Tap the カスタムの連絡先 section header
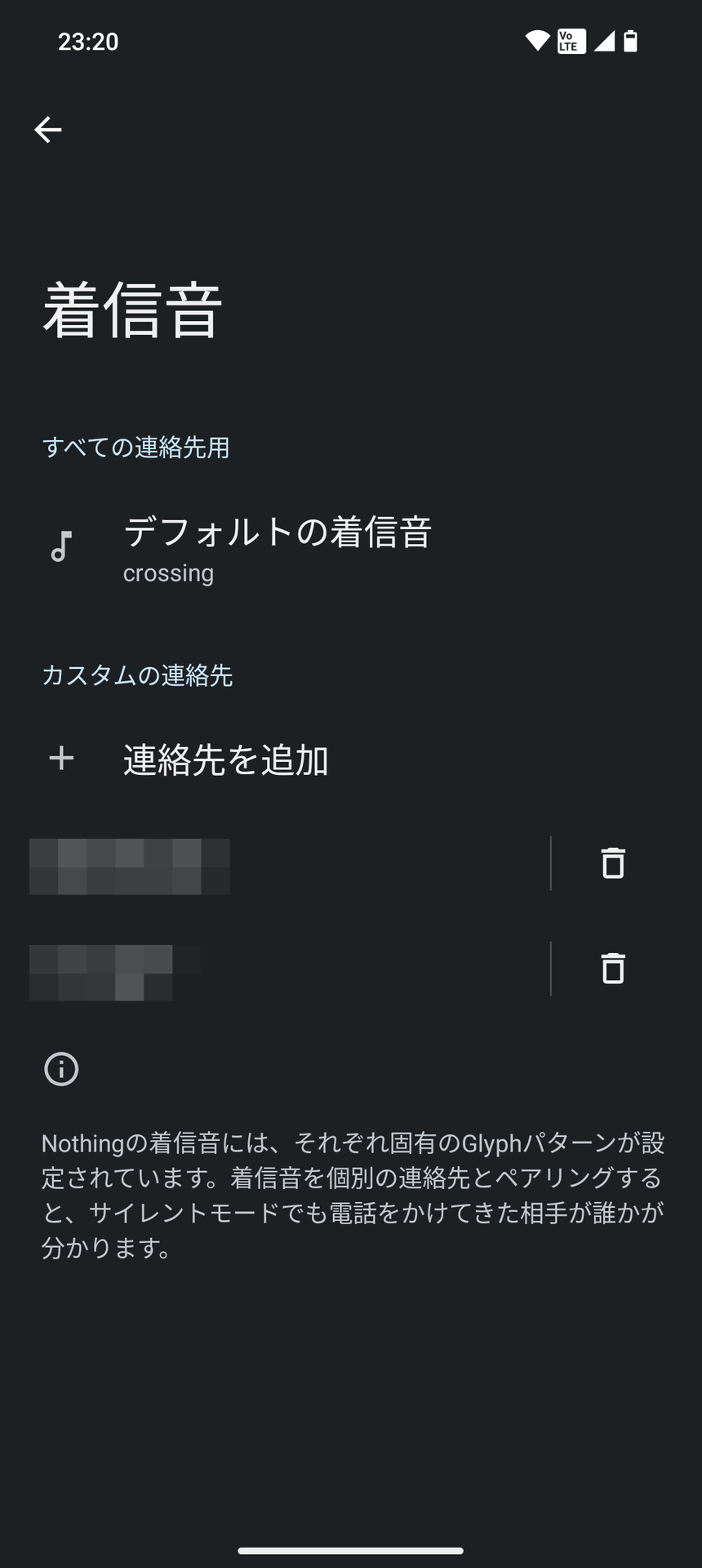This screenshot has width=702, height=1568. tap(137, 676)
